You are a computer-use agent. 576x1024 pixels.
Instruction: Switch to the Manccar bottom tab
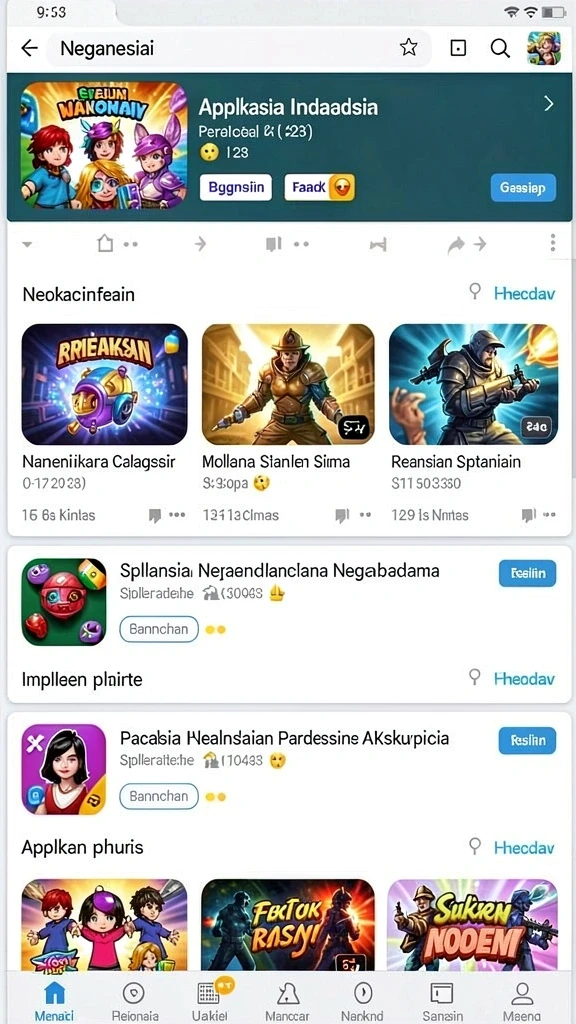point(287,1001)
